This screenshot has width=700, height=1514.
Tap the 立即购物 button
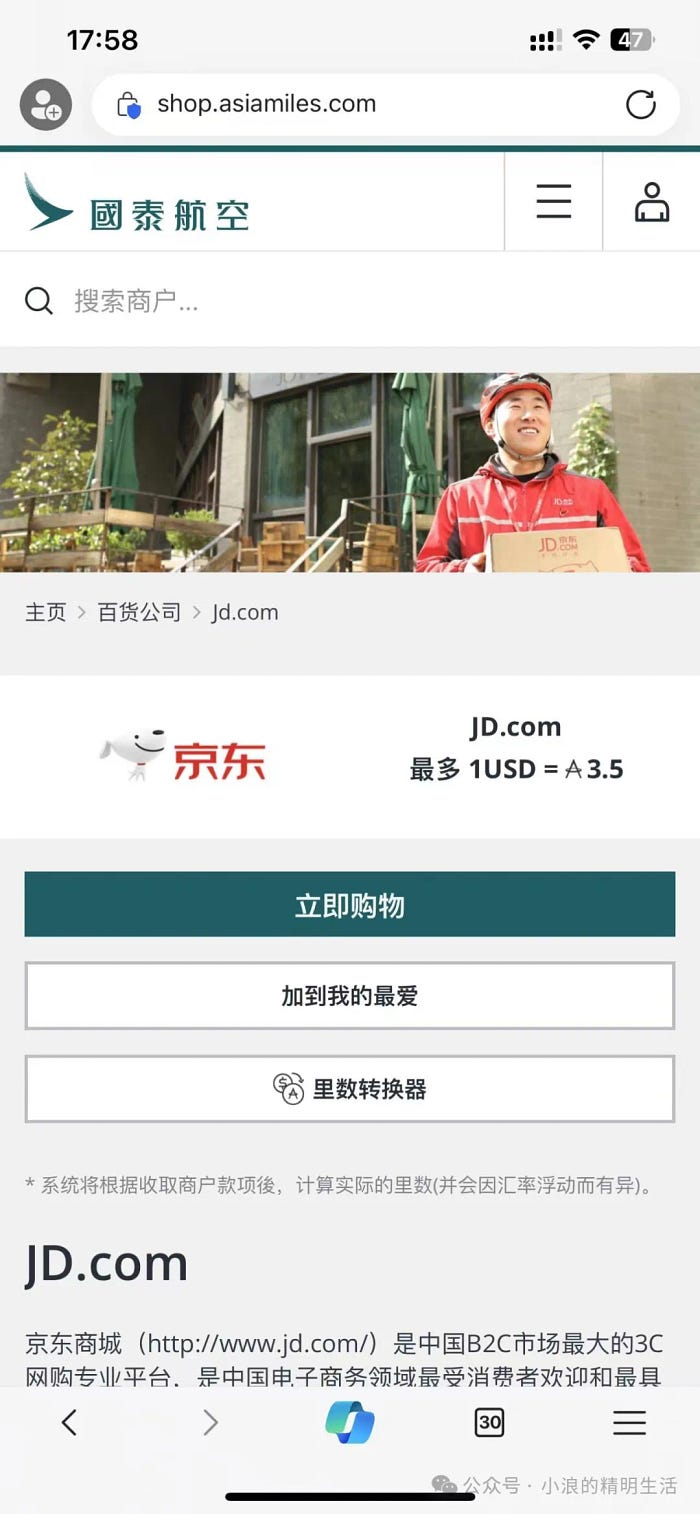(349, 905)
